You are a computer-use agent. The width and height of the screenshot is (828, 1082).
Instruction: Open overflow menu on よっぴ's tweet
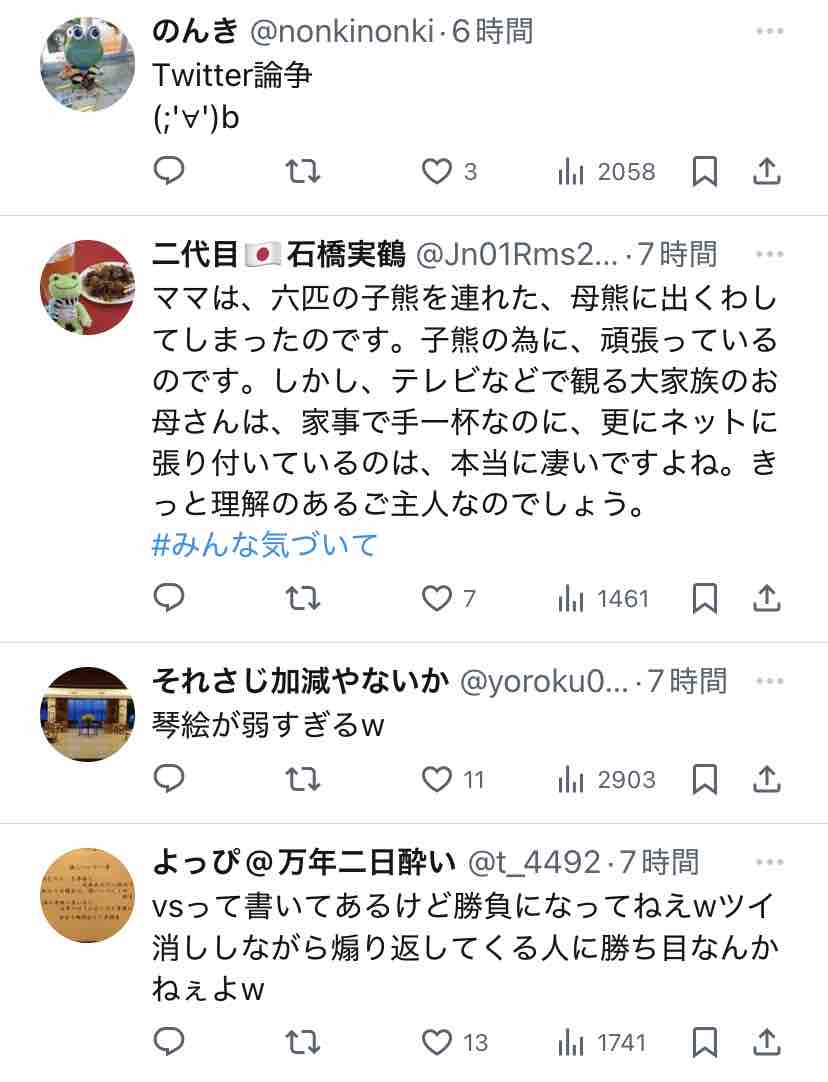point(769,862)
